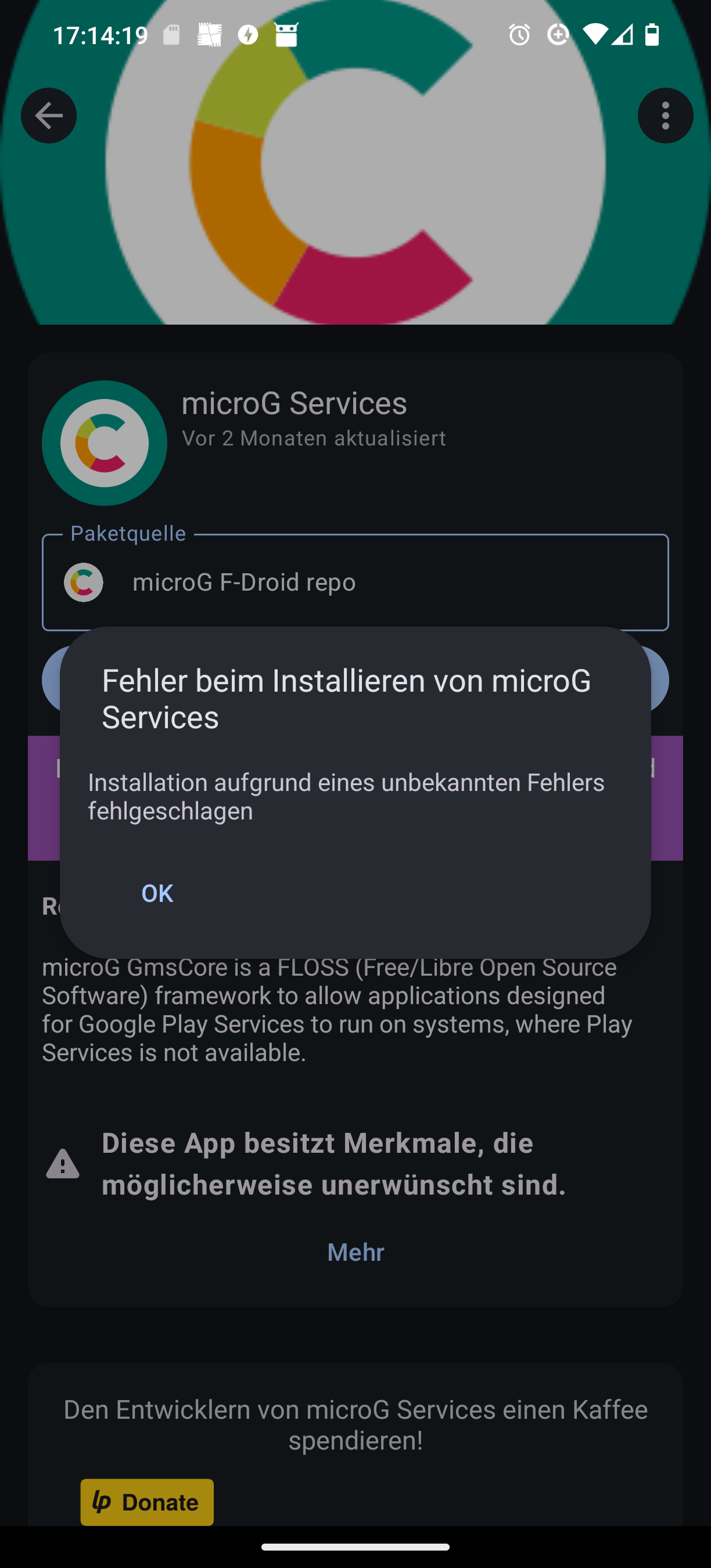Viewport: 711px width, 1568px height.
Task: Dismiss the error dialog with OK
Action: click(157, 893)
